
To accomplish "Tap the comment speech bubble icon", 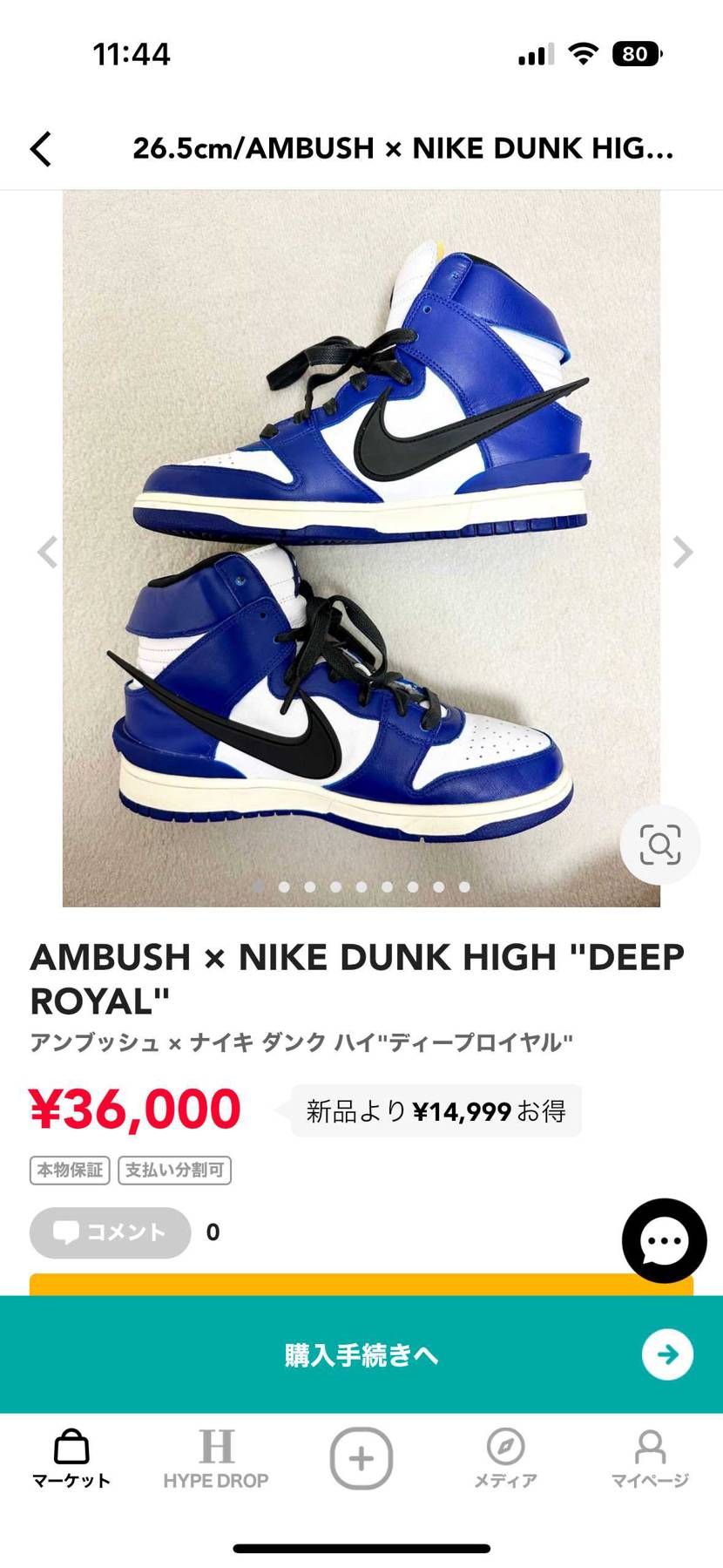I will 109,1232.
